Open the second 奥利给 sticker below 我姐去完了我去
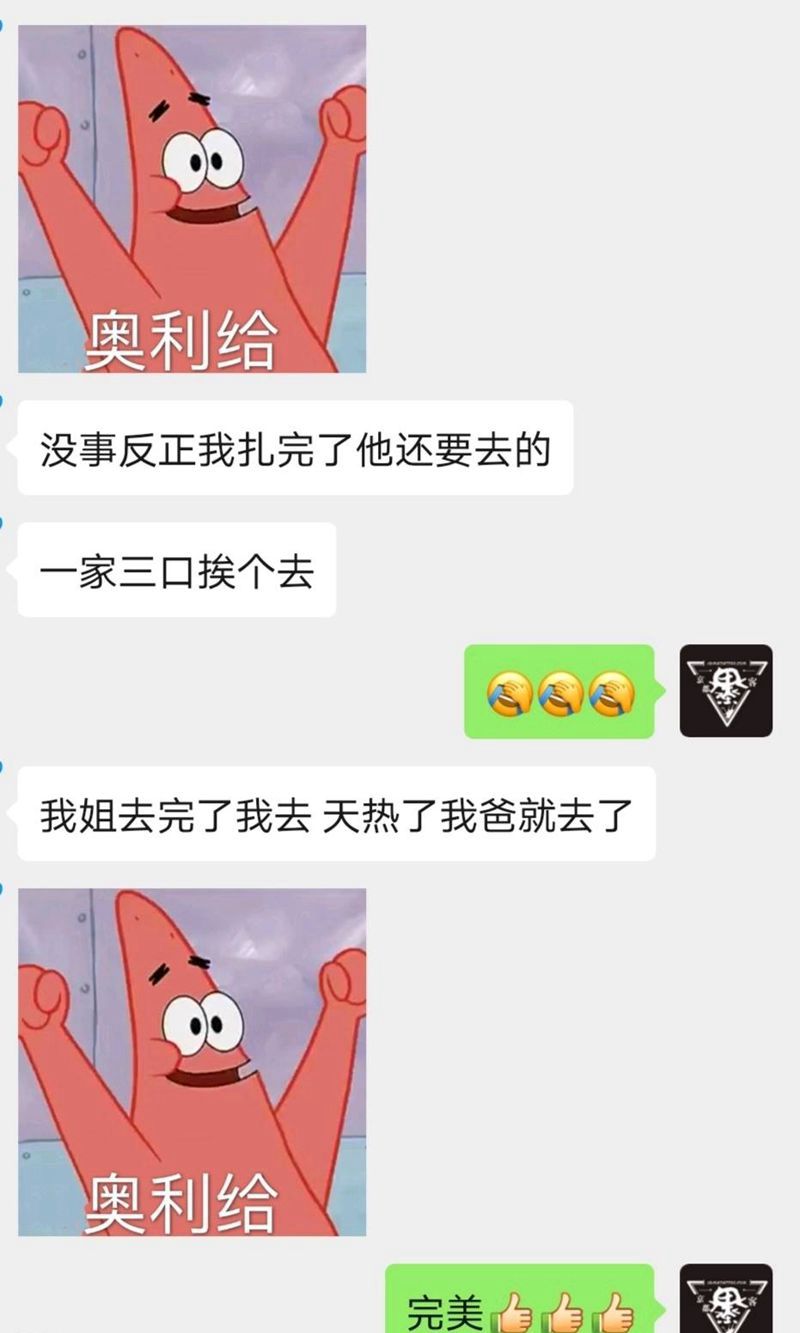Viewport: 800px width, 1333px height. click(192, 1061)
